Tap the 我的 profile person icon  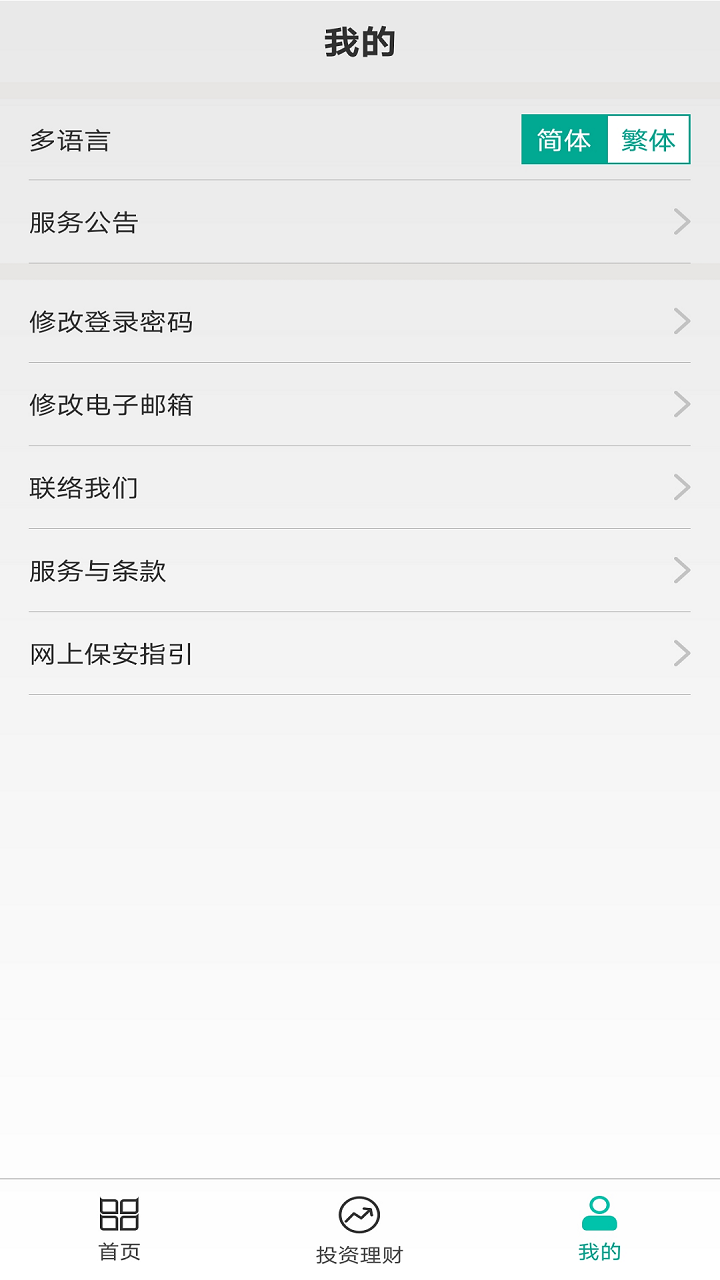599,1212
